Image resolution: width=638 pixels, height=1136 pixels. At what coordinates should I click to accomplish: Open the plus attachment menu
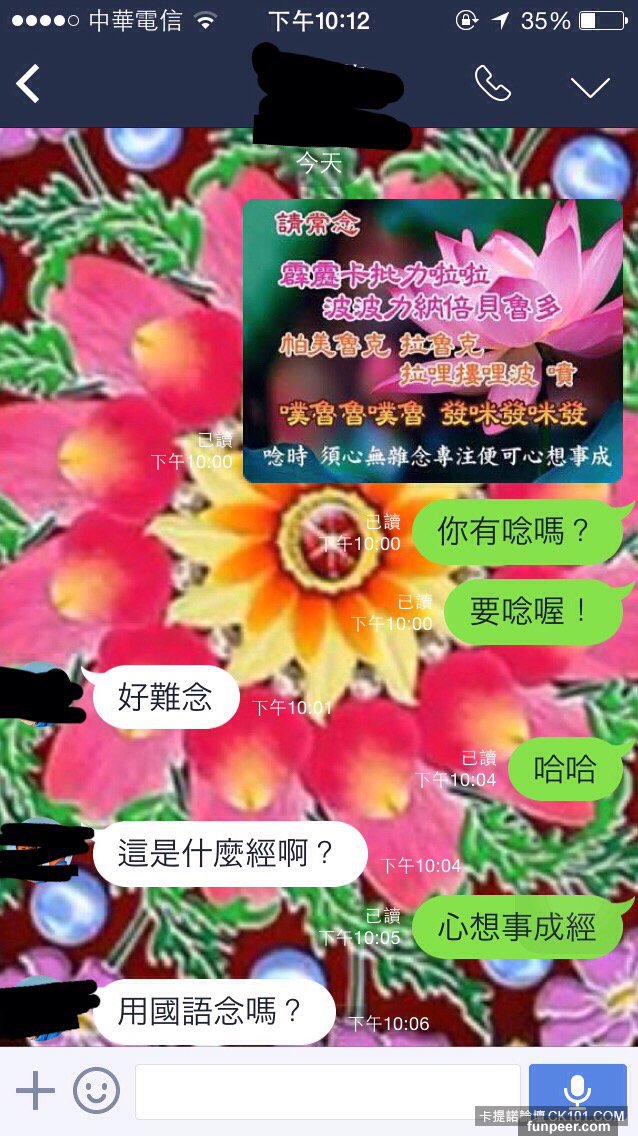tap(35, 1090)
